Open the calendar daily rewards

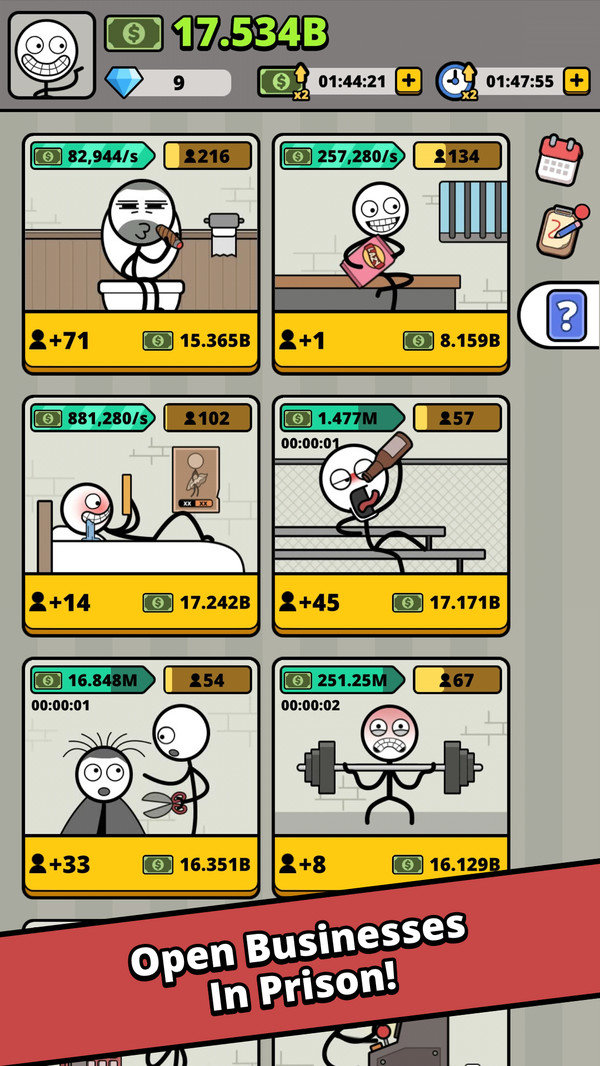pyautogui.click(x=559, y=161)
